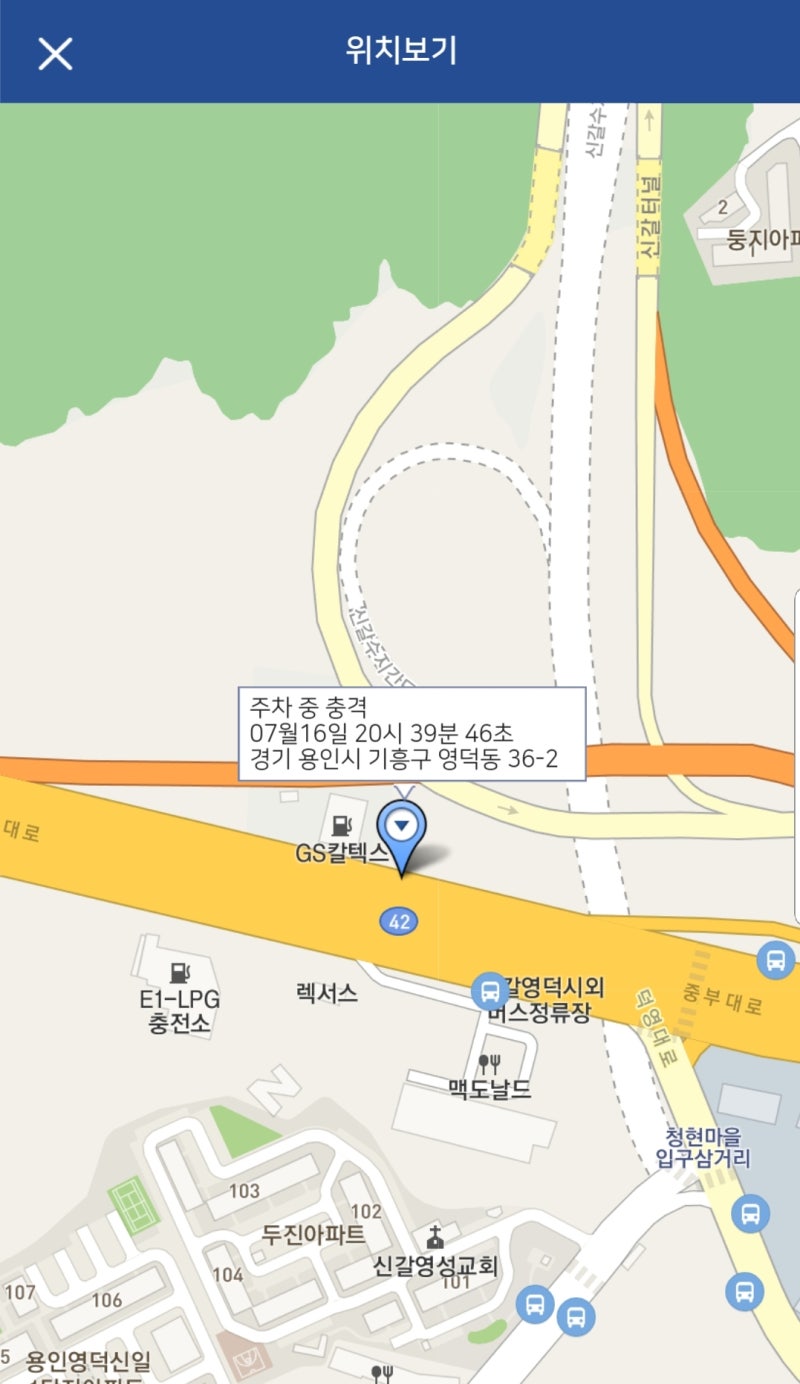Select the GS칼텍스 gas station fuel icon
This screenshot has width=800, height=1384.
pos(344,826)
